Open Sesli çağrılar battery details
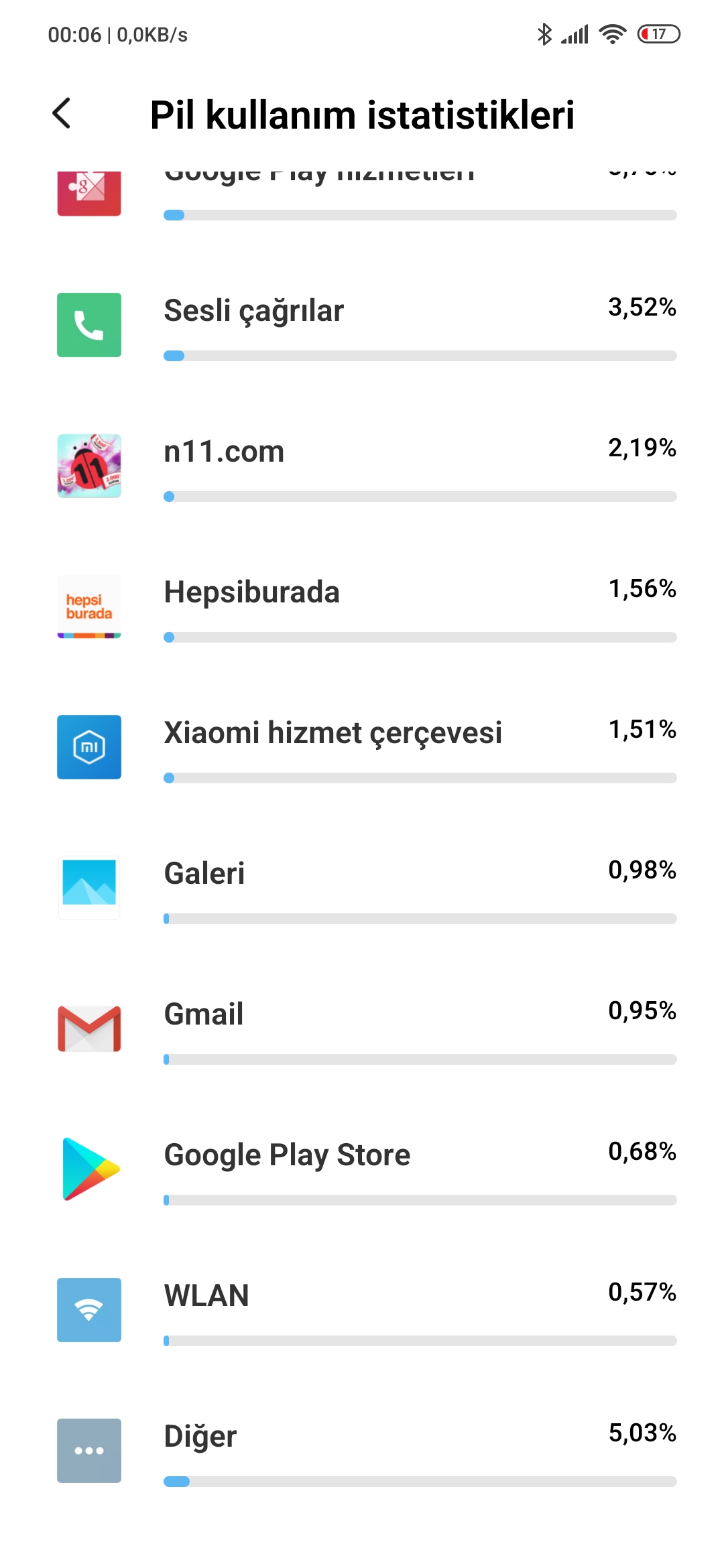Screen dimensions: 724x1568 362,325
